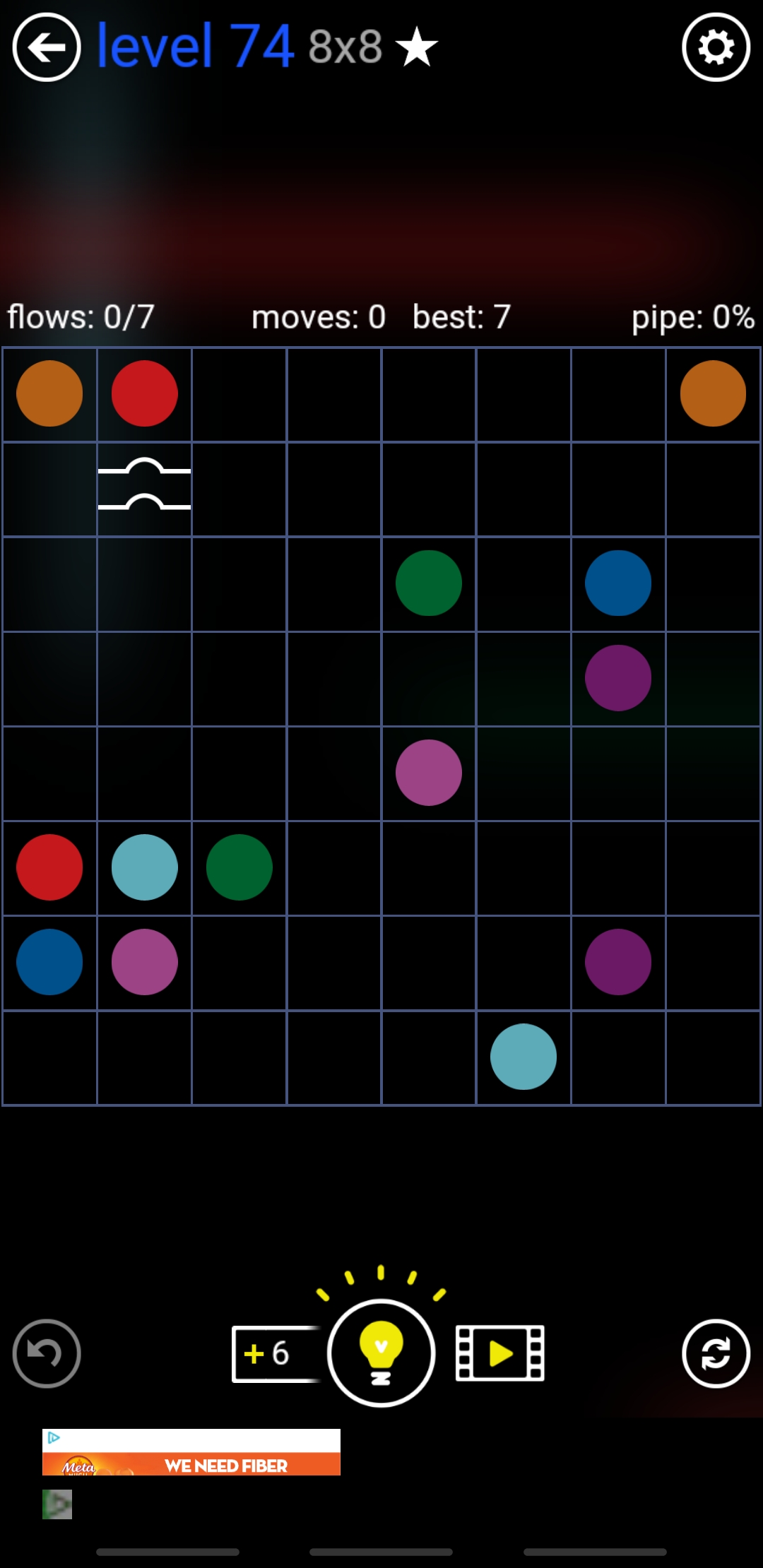Restart the level with the refresh icon
763x1568 pixels.
pos(716,1353)
